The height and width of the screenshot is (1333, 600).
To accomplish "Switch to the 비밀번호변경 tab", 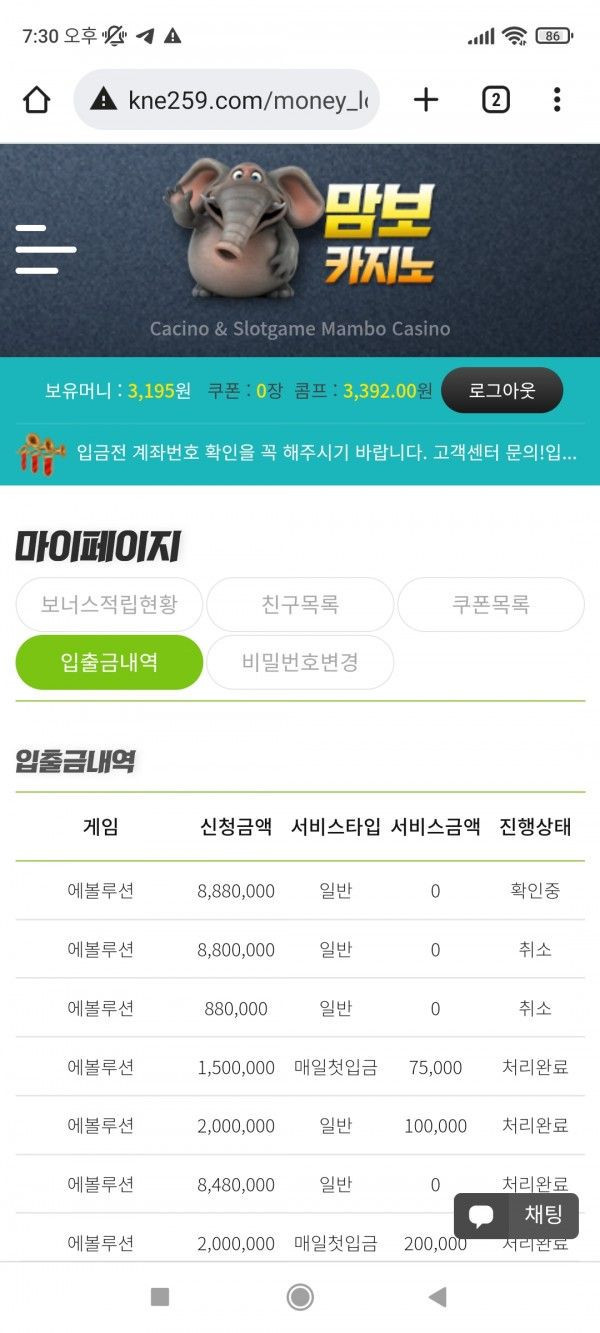I will pyautogui.click(x=300, y=662).
